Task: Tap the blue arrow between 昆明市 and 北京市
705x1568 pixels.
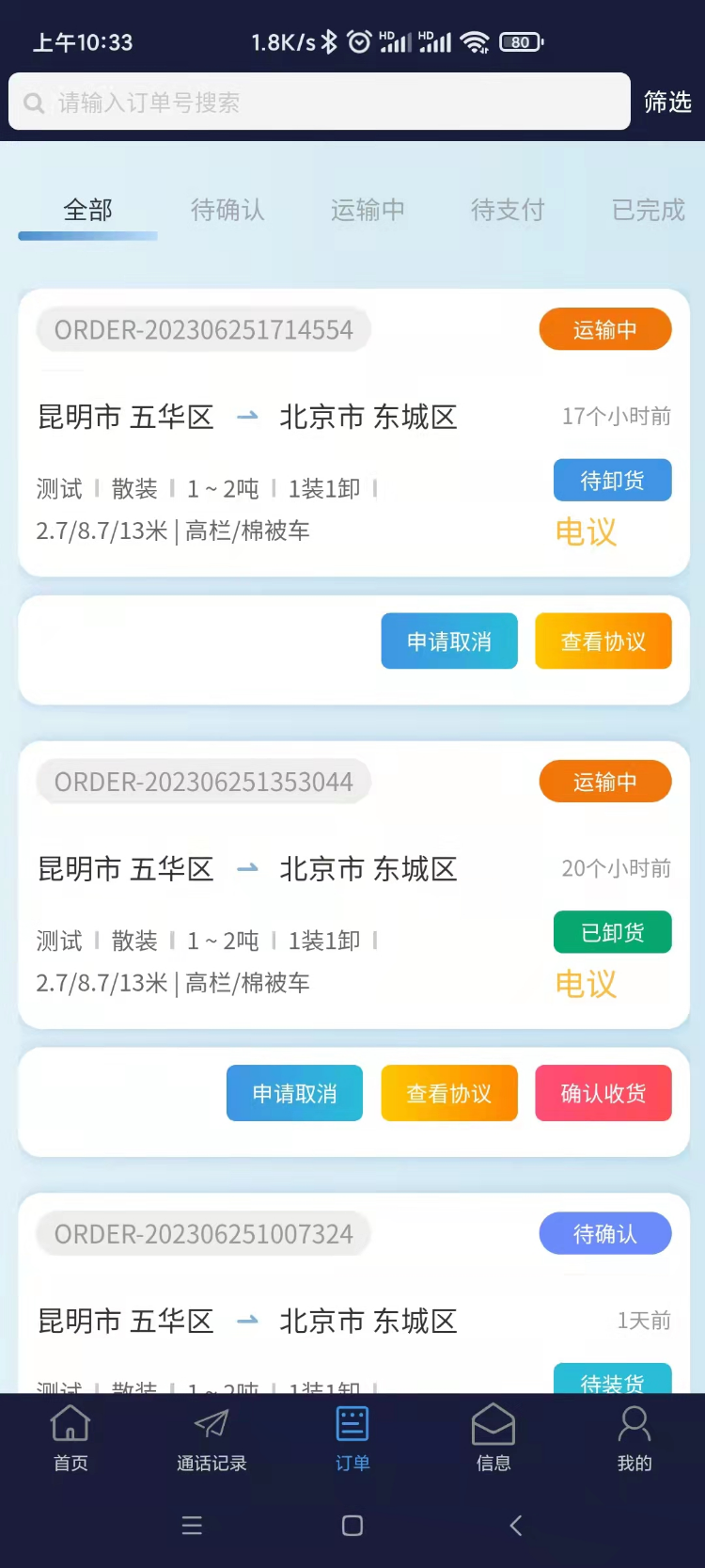Action: (247, 417)
